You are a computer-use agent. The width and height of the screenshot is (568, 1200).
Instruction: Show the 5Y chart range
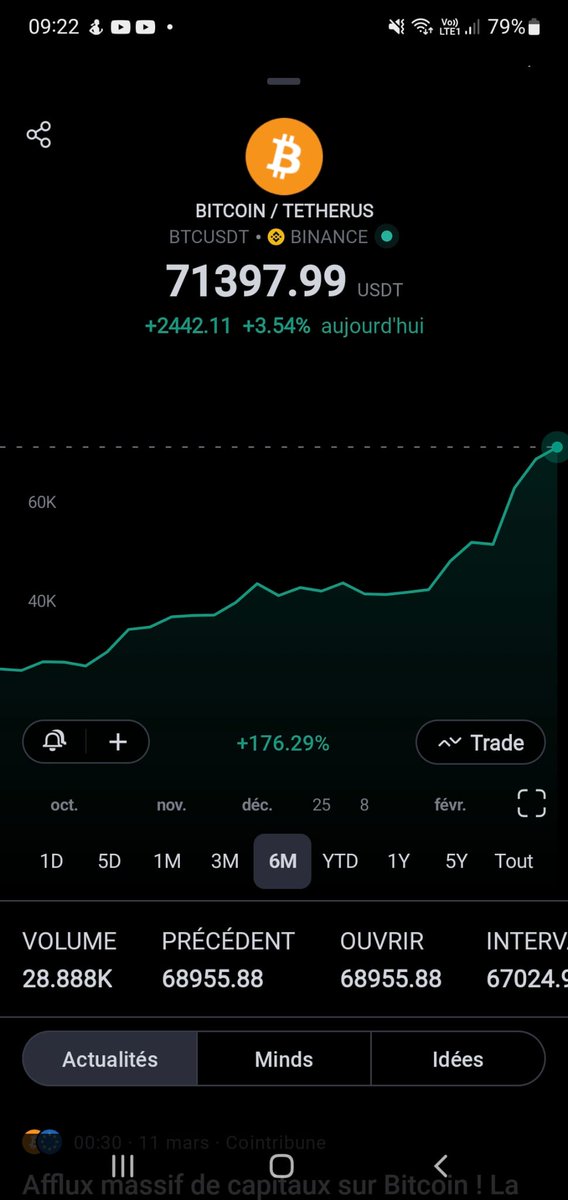click(x=456, y=861)
